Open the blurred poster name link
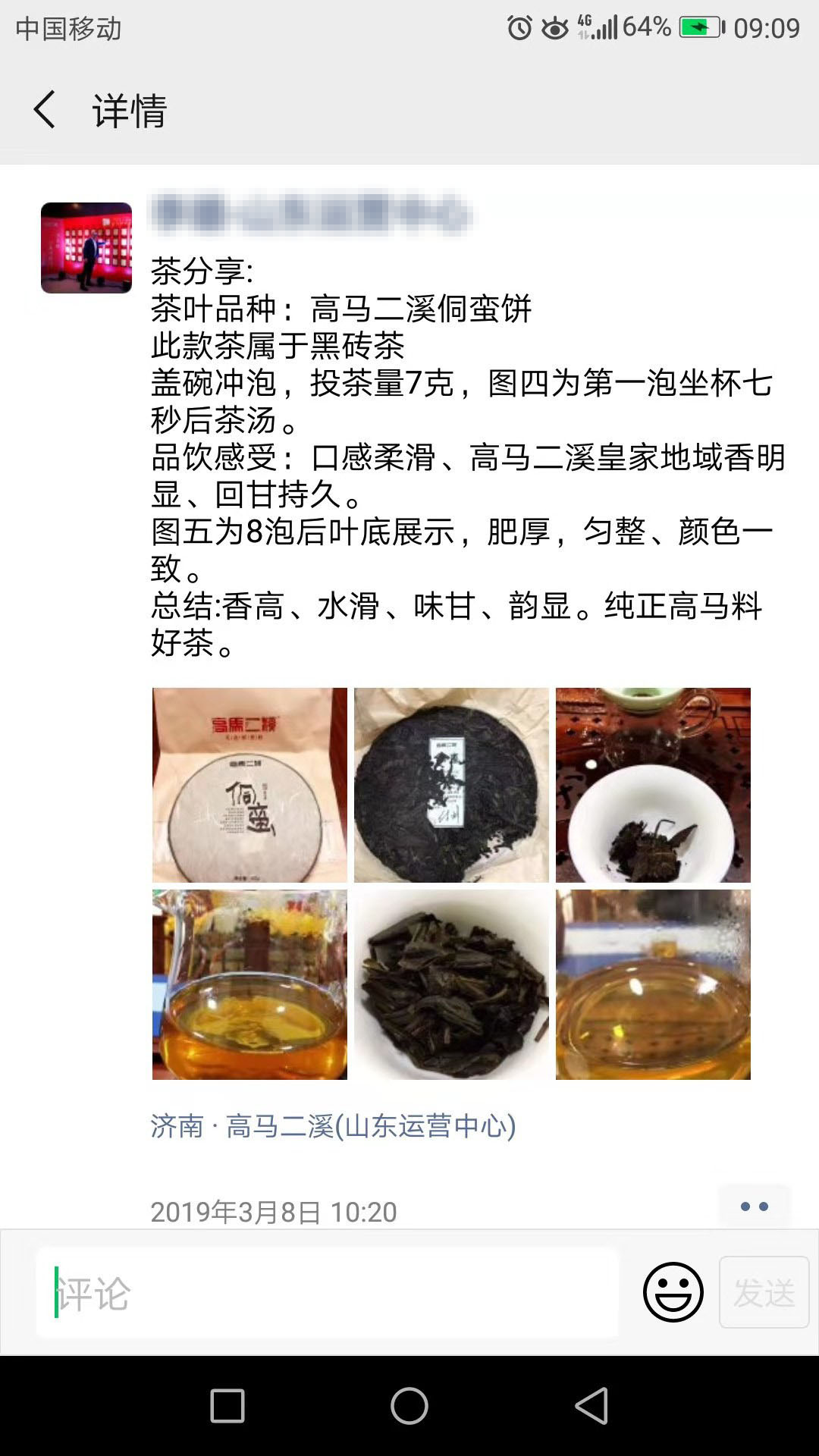Viewport: 819px width, 1456px height. click(311, 214)
